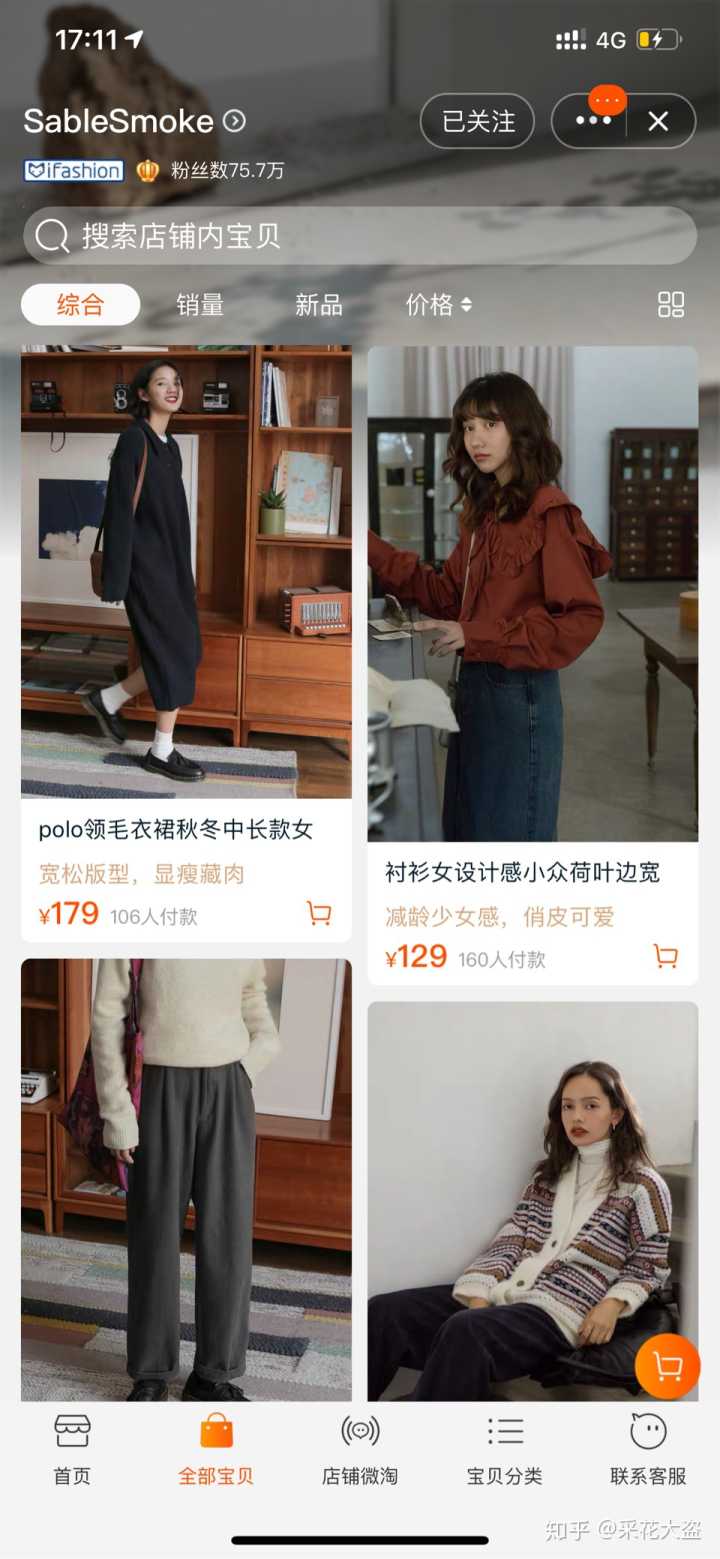Open the floating orange shopping cart

[667, 1366]
